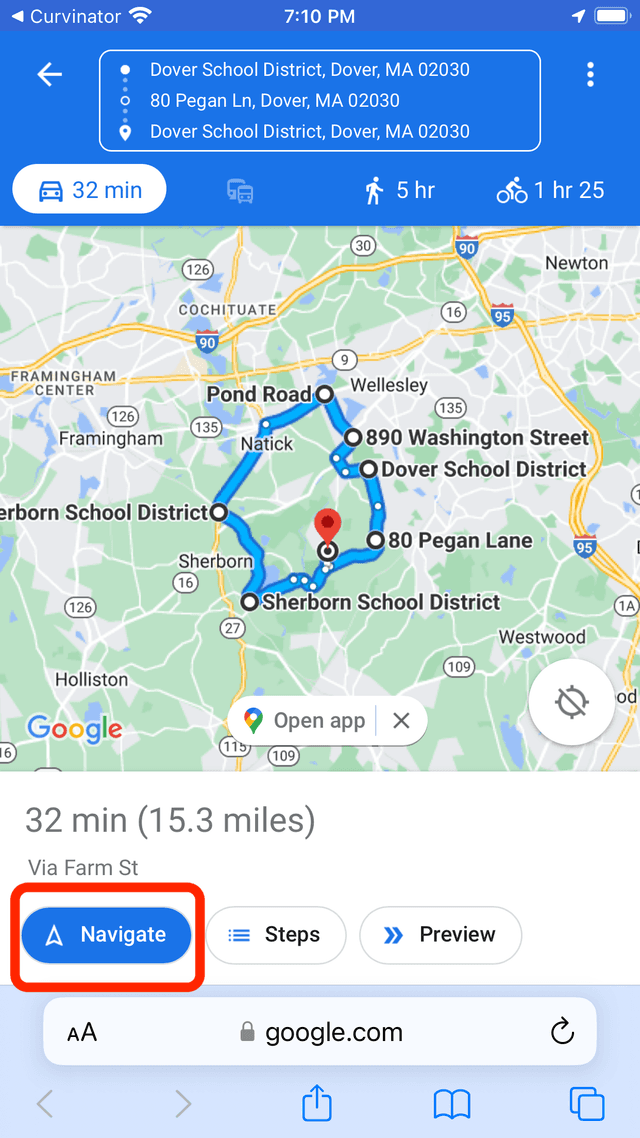640x1138 pixels.
Task: Edit the route stops field
Action: point(320,101)
